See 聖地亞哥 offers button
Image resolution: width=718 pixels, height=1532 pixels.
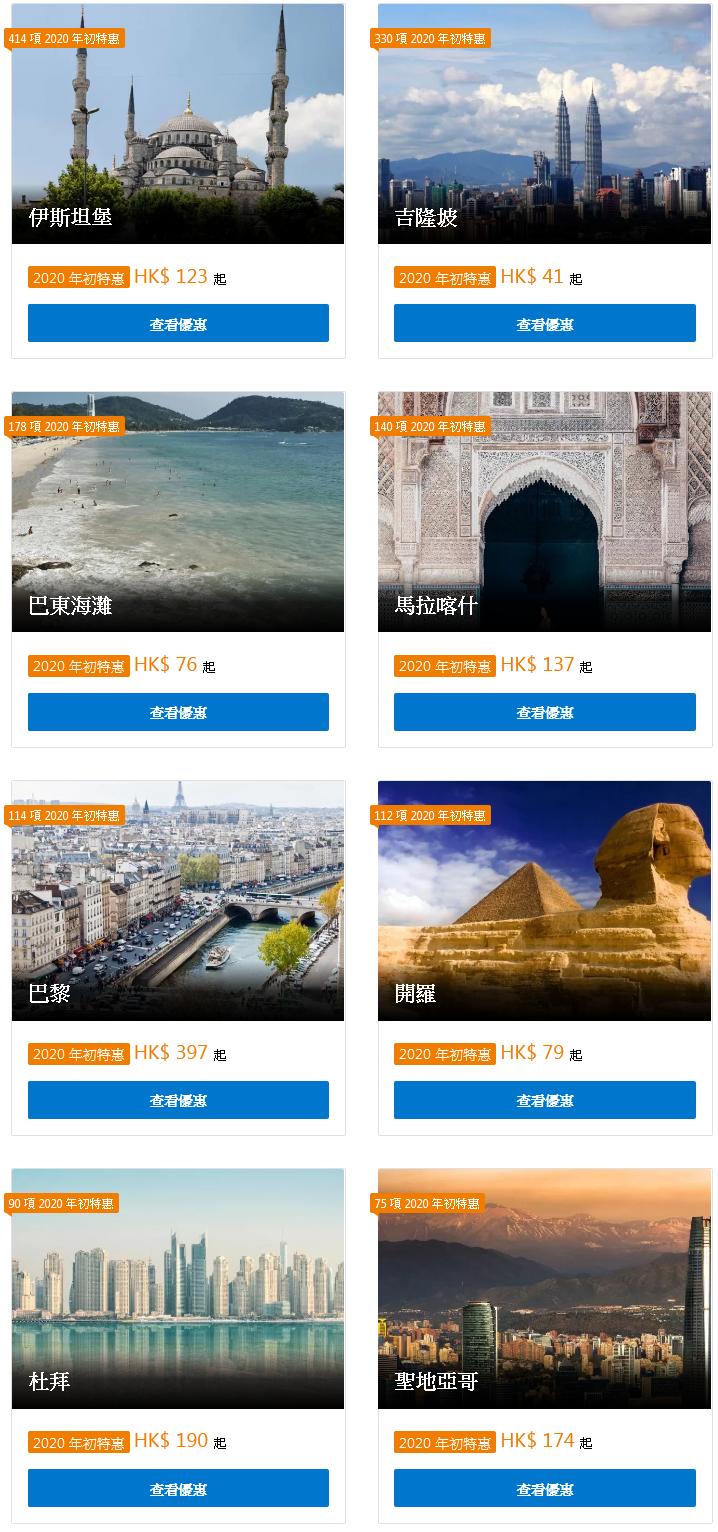pyautogui.click(x=544, y=1488)
